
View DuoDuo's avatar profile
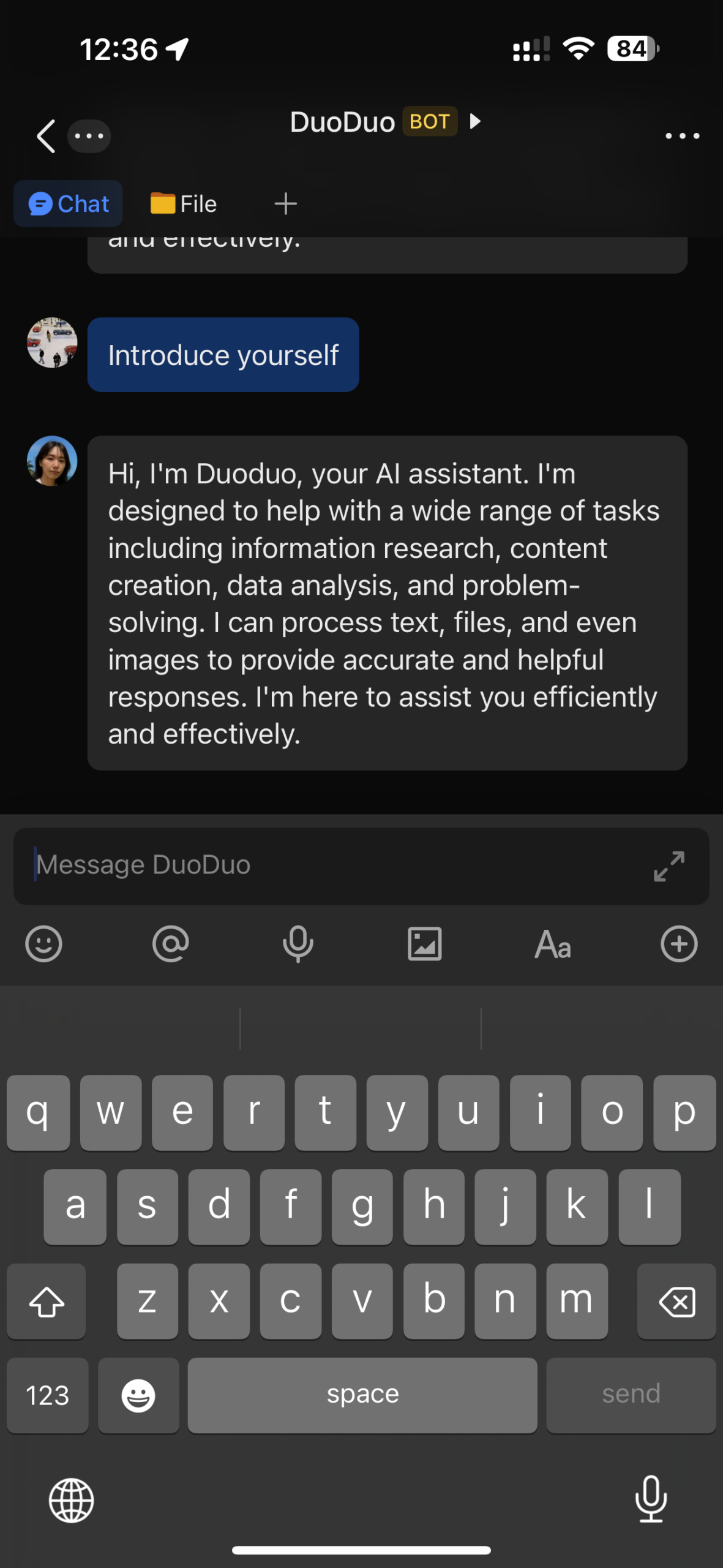coord(52,461)
